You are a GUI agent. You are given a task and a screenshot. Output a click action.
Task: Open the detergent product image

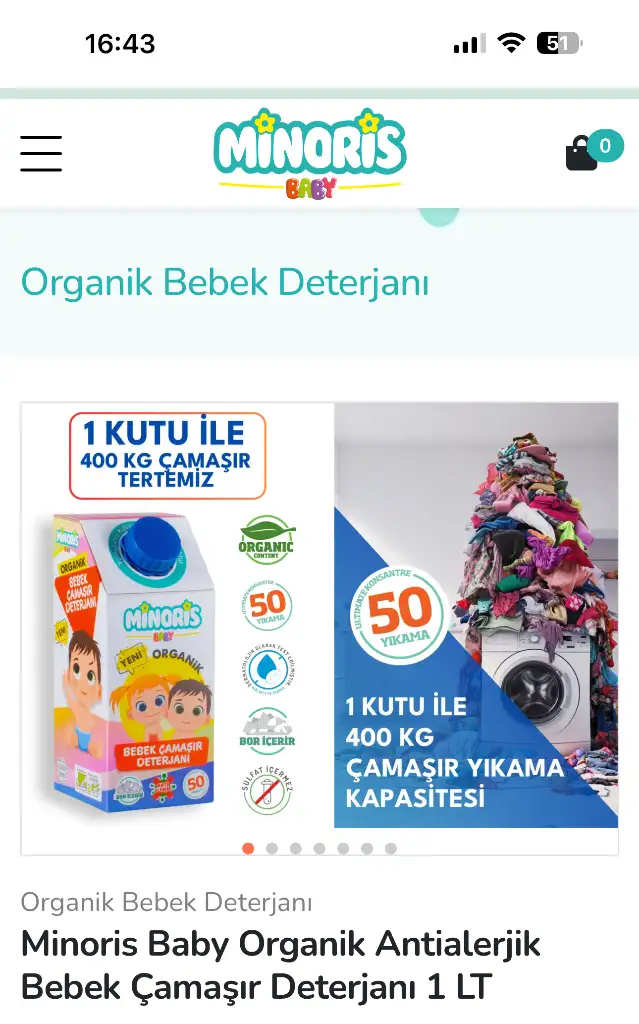click(320, 615)
